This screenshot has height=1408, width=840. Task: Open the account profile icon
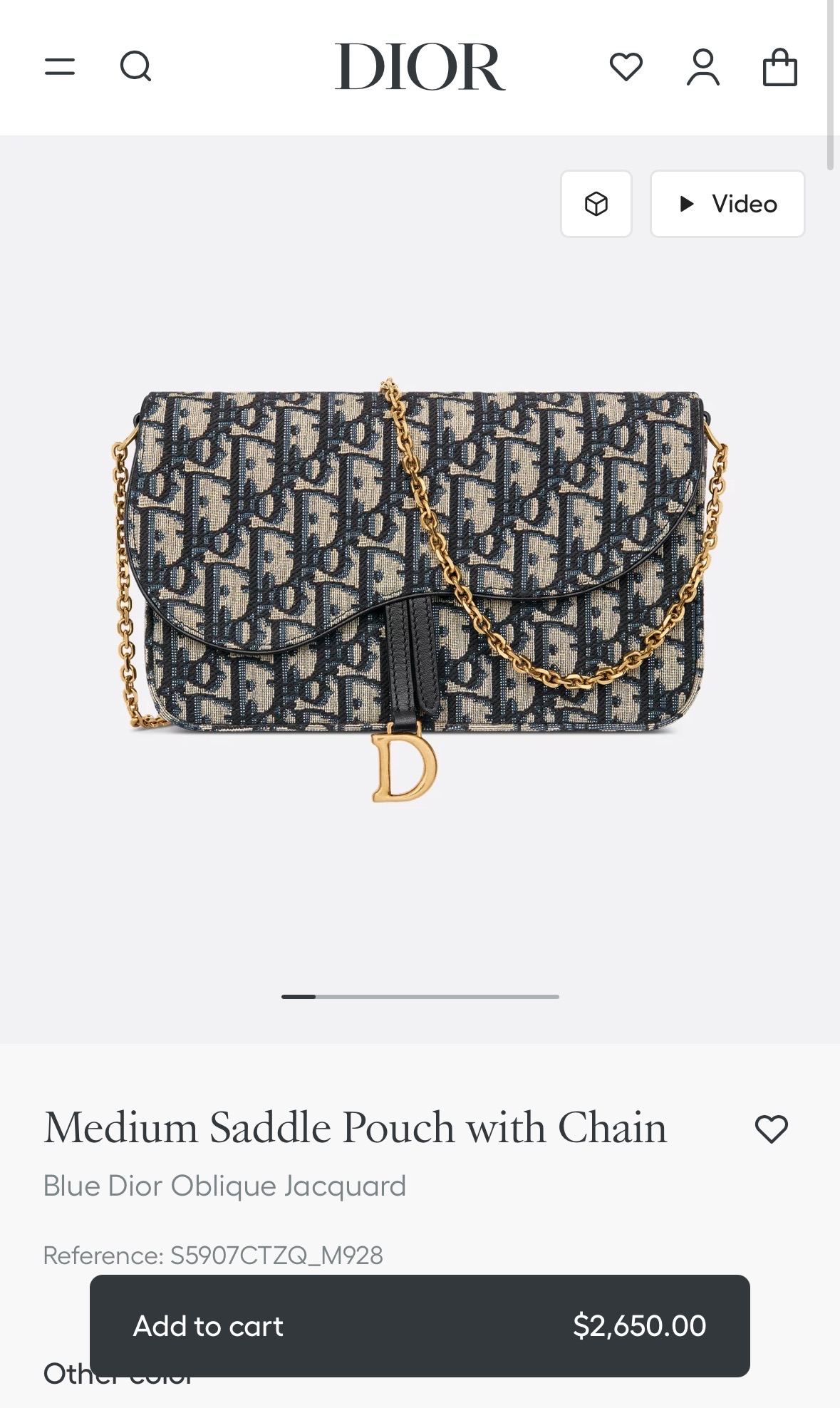click(703, 67)
